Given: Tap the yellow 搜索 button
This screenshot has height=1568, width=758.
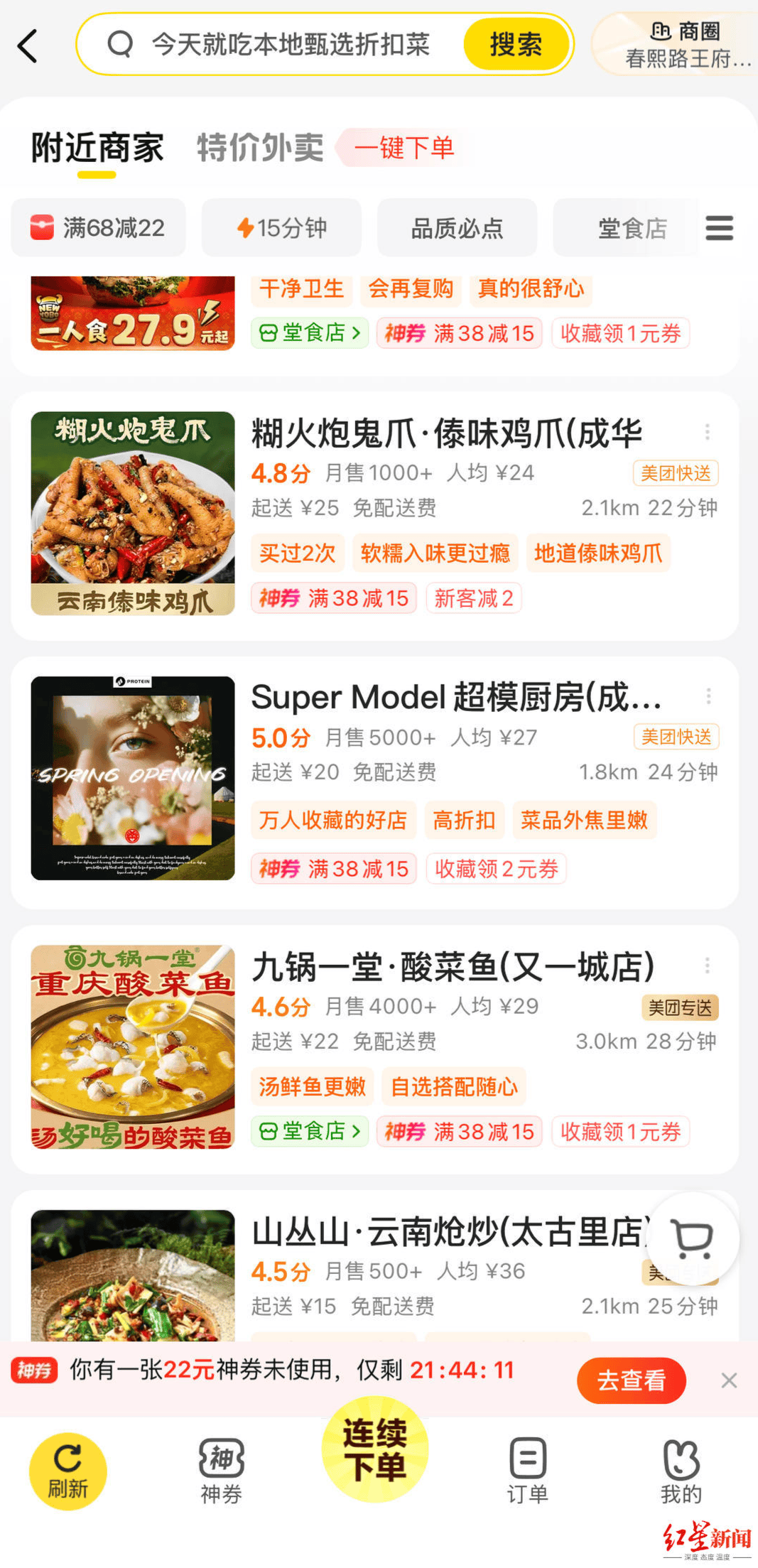Looking at the screenshot, I should [516, 45].
